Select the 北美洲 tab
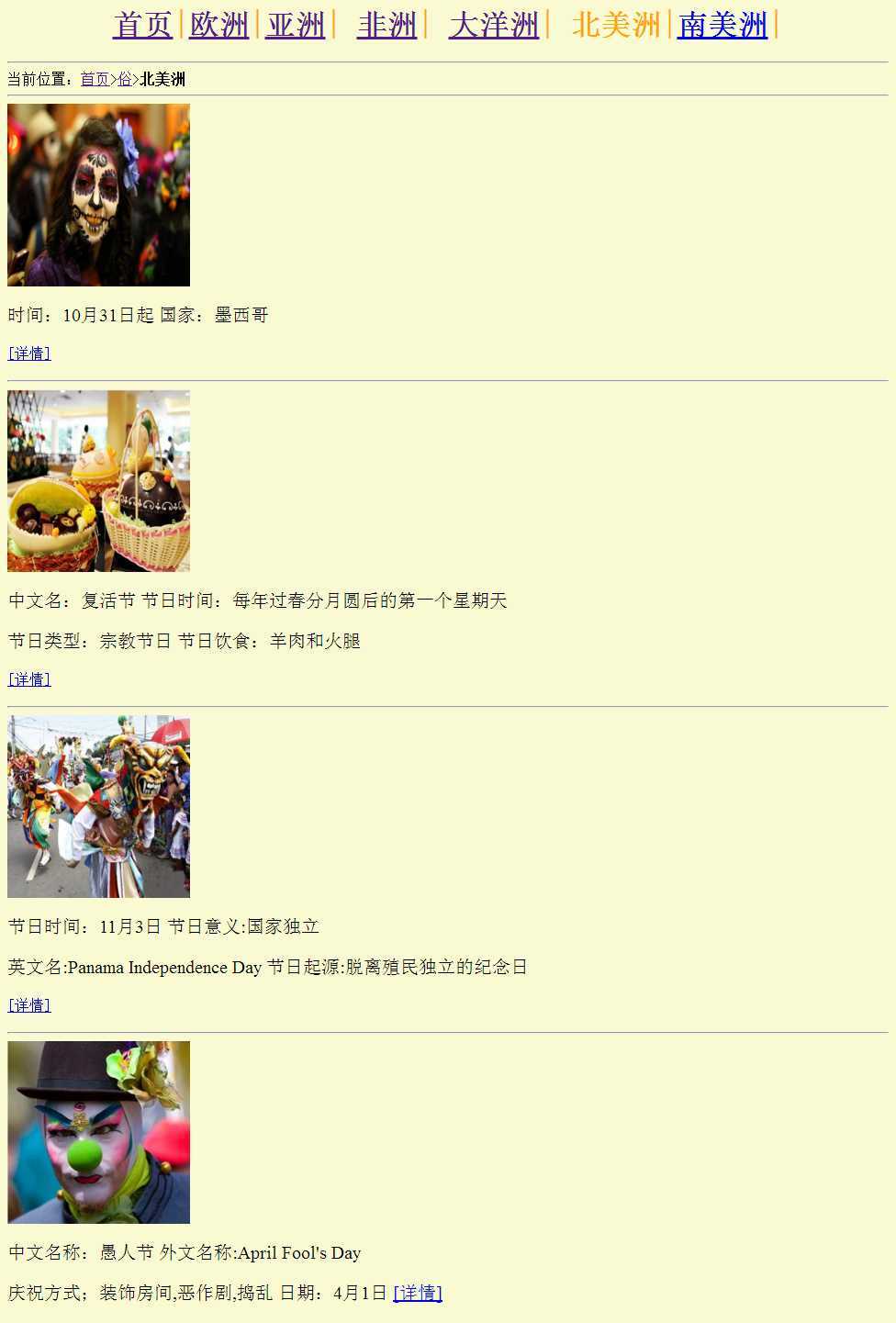Screen dimensions: 896x1323 click(x=615, y=25)
